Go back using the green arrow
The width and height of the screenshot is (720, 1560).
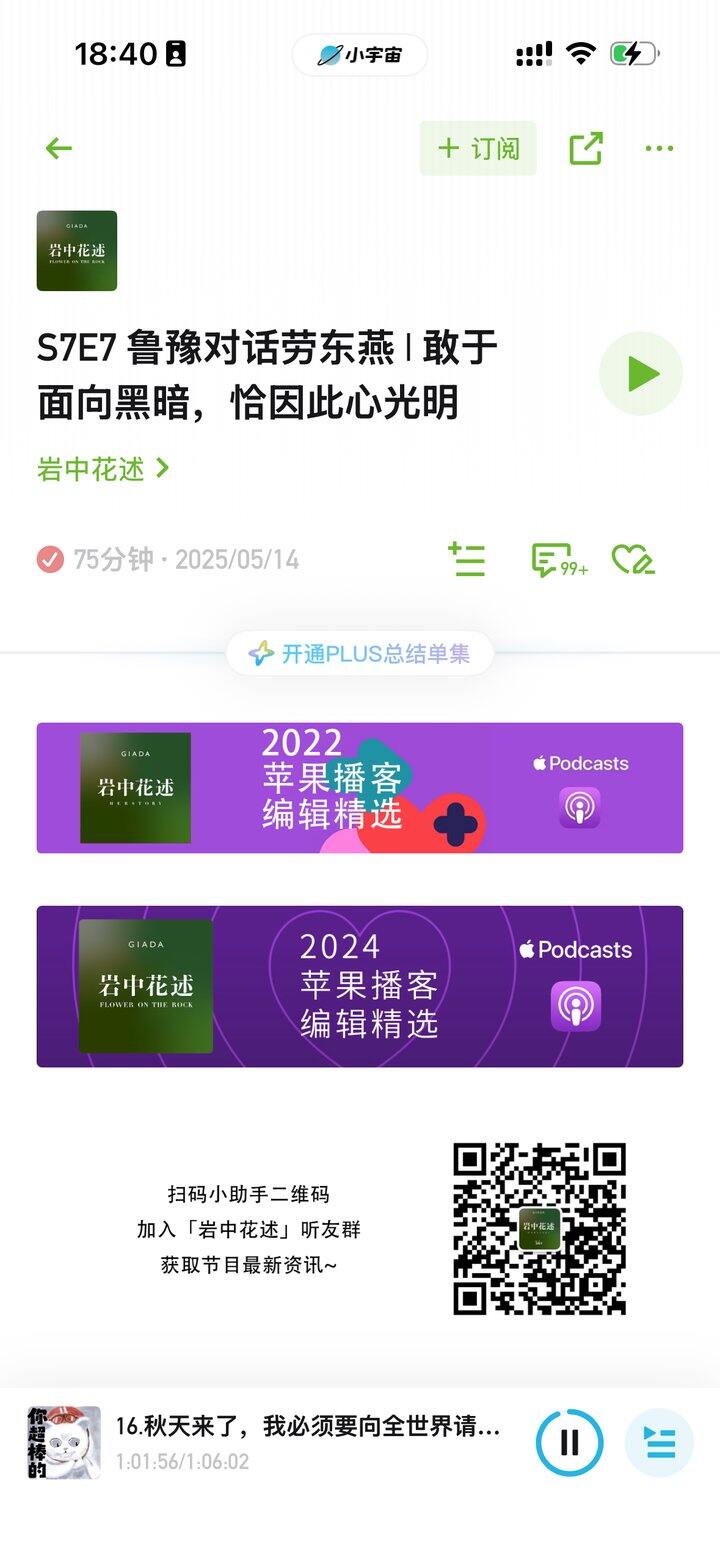click(59, 149)
